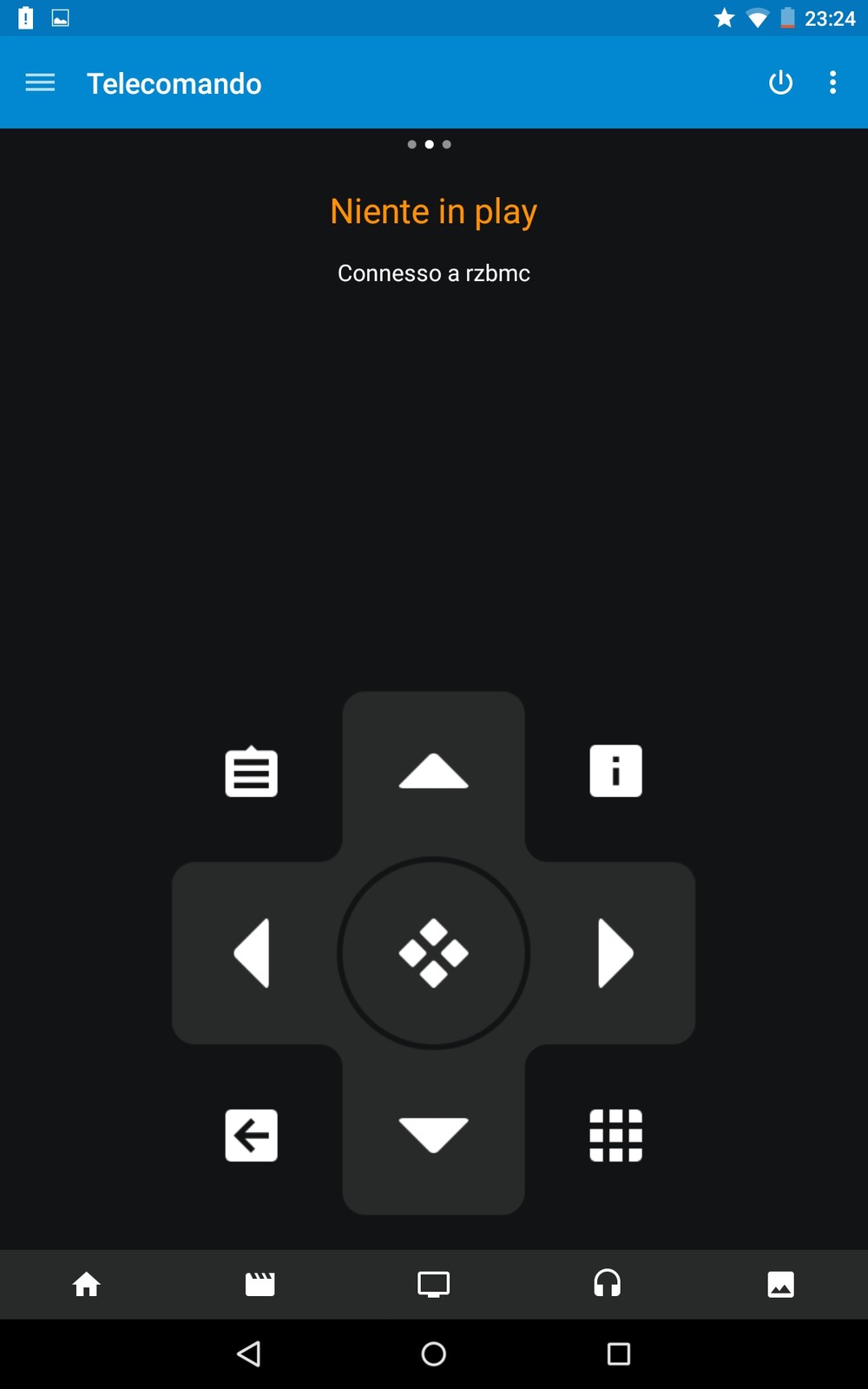Tap the Android back navigation button
This screenshot has height=1389, width=868.
249,1353
